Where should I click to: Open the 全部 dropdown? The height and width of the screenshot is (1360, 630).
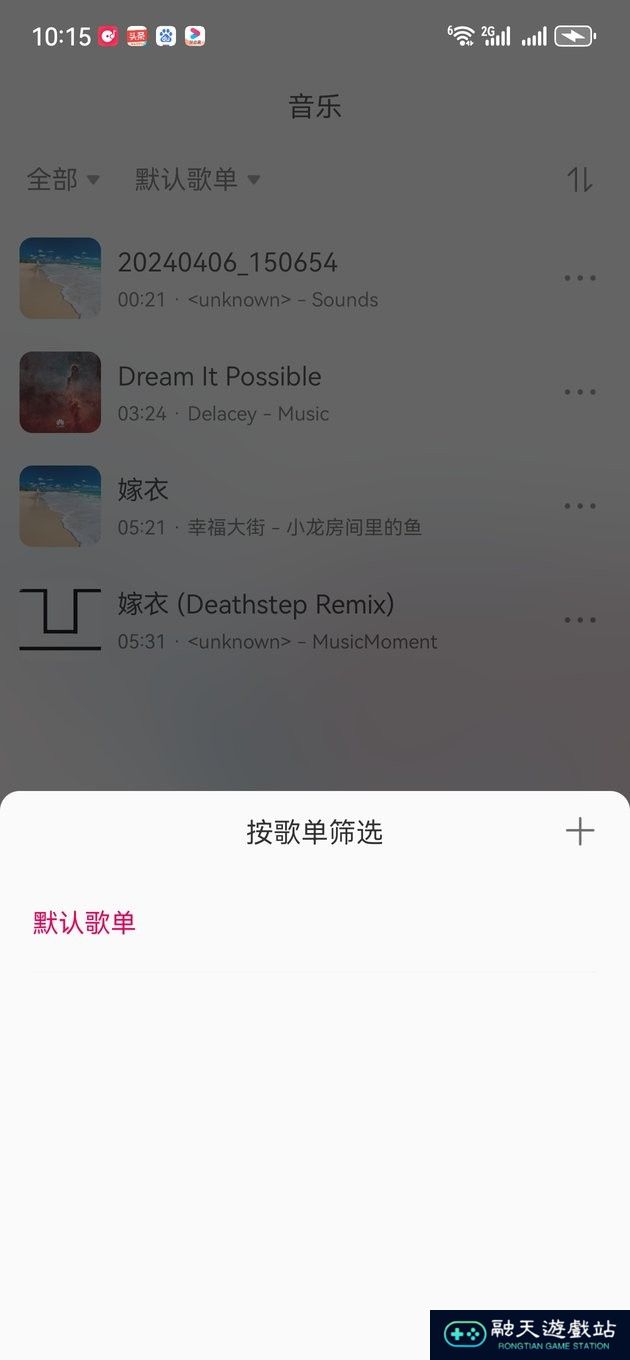click(x=63, y=179)
